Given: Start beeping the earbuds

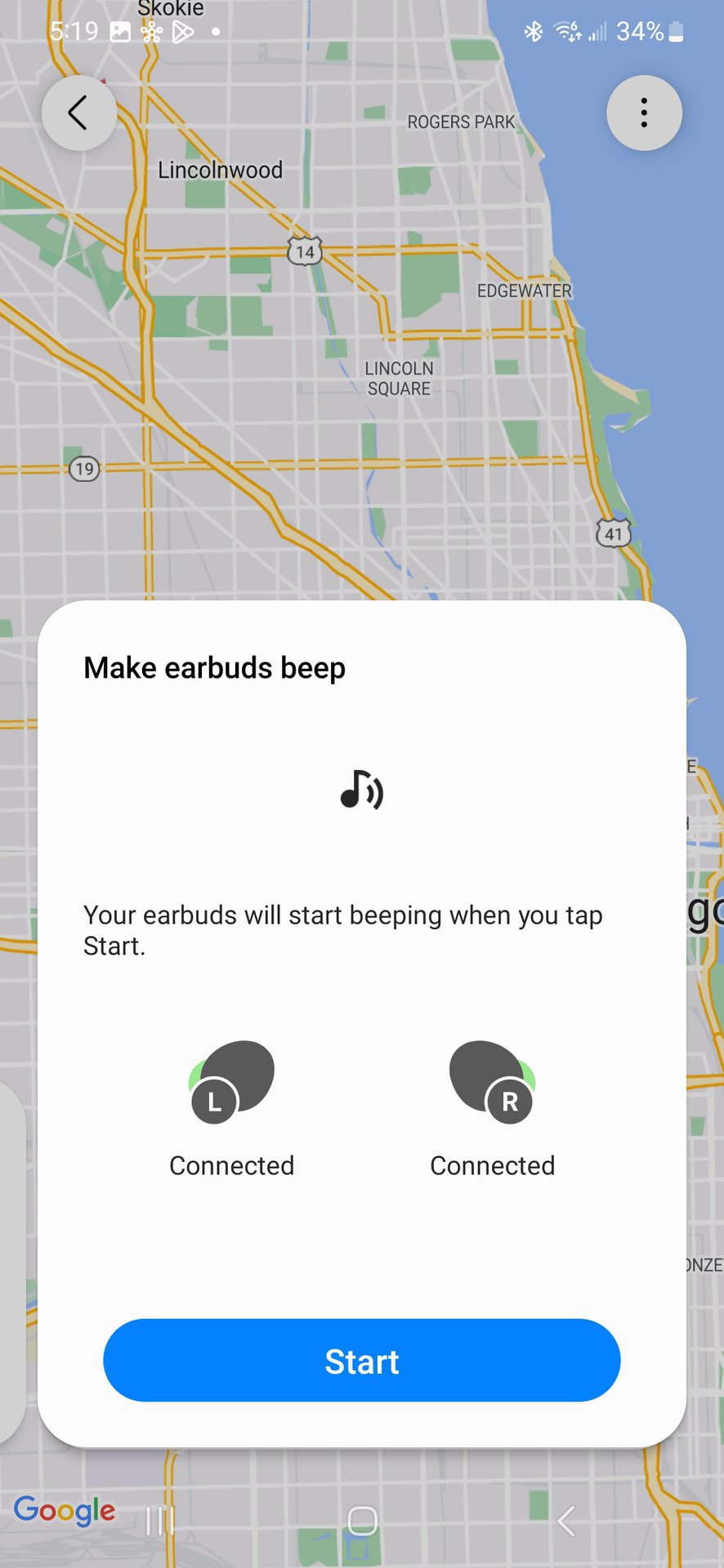Looking at the screenshot, I should [362, 1361].
